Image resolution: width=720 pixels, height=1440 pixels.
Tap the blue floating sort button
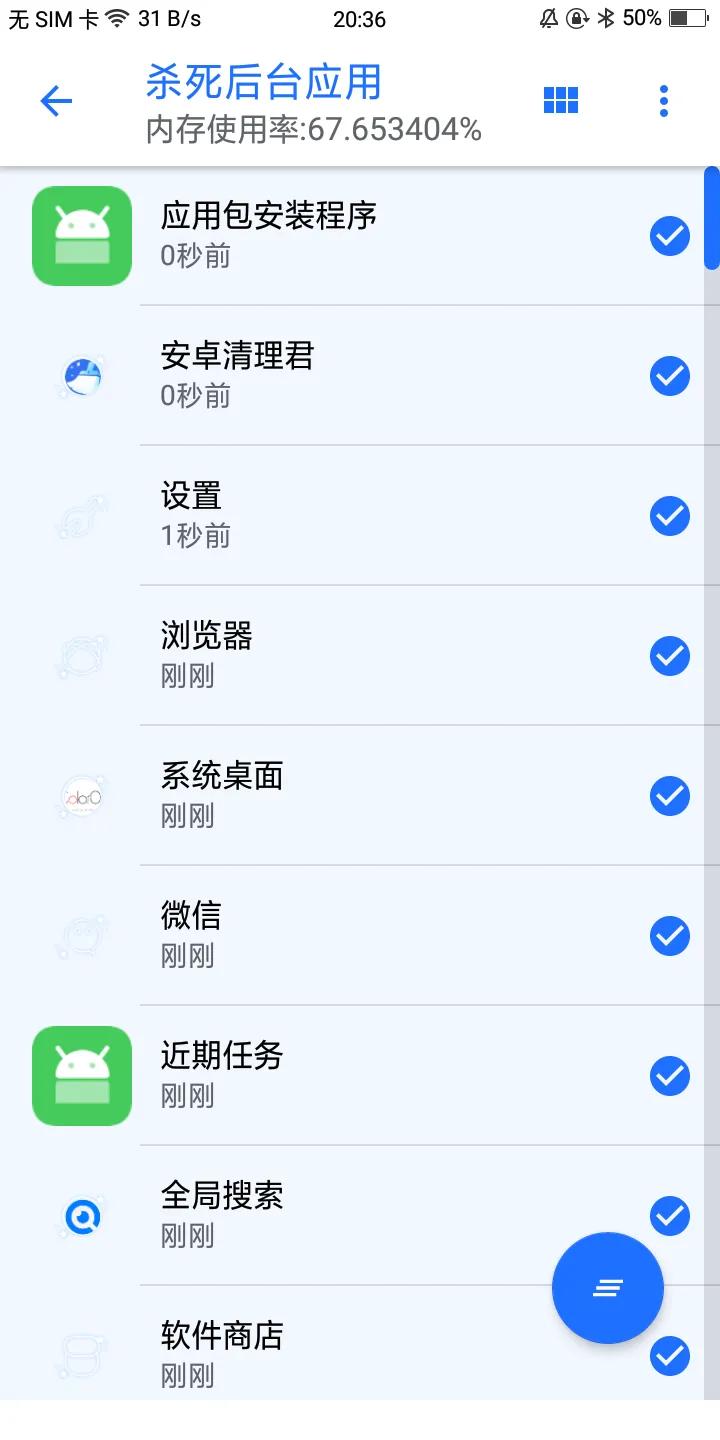click(x=607, y=1288)
